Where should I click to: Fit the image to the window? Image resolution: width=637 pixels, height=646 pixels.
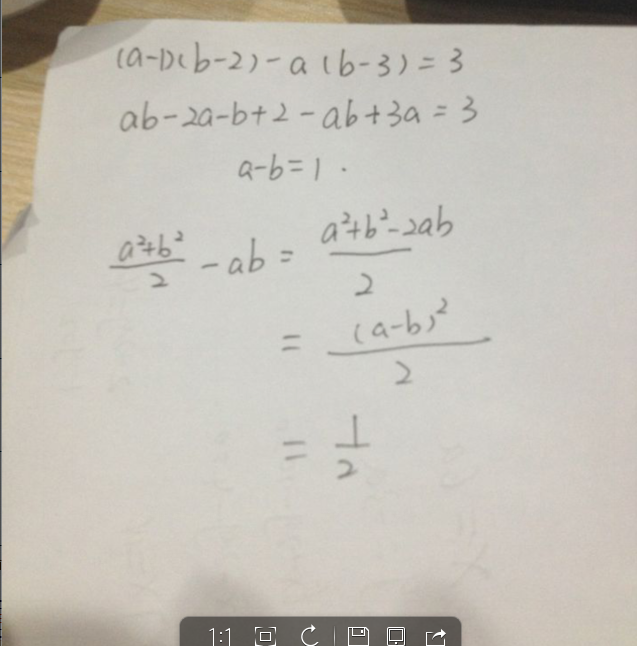[265, 635]
